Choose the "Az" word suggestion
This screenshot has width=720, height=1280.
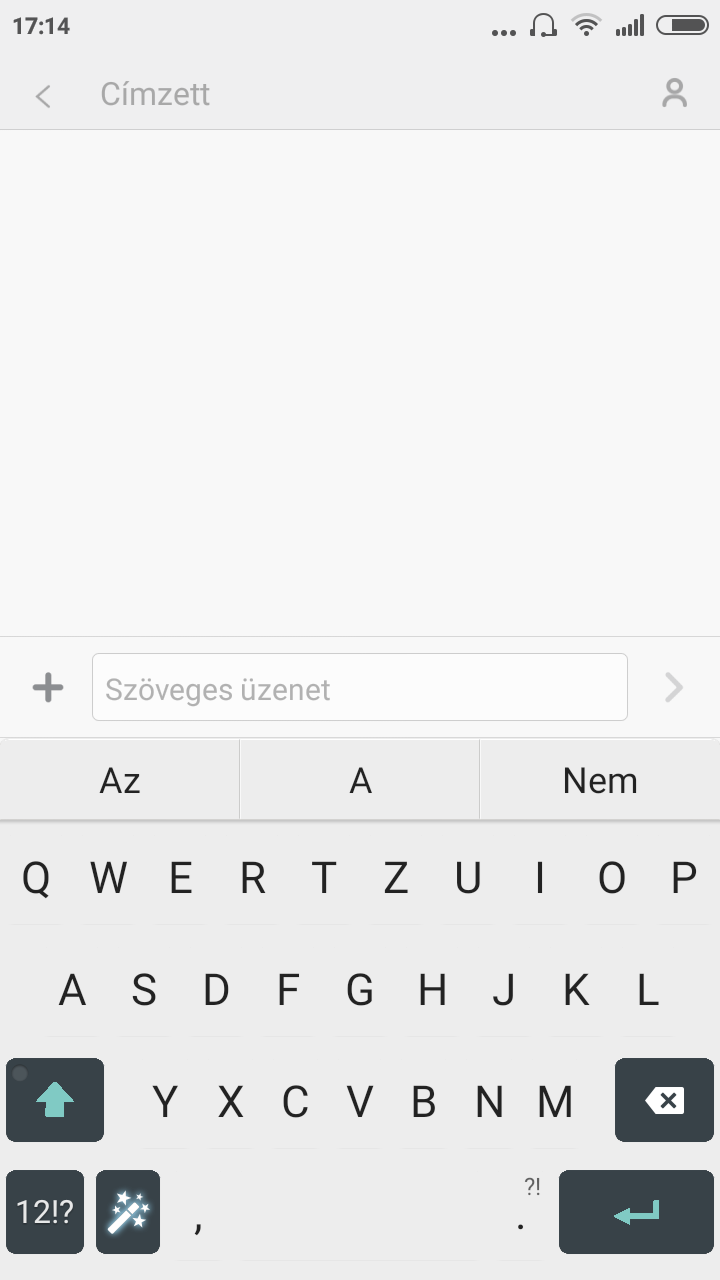click(120, 781)
